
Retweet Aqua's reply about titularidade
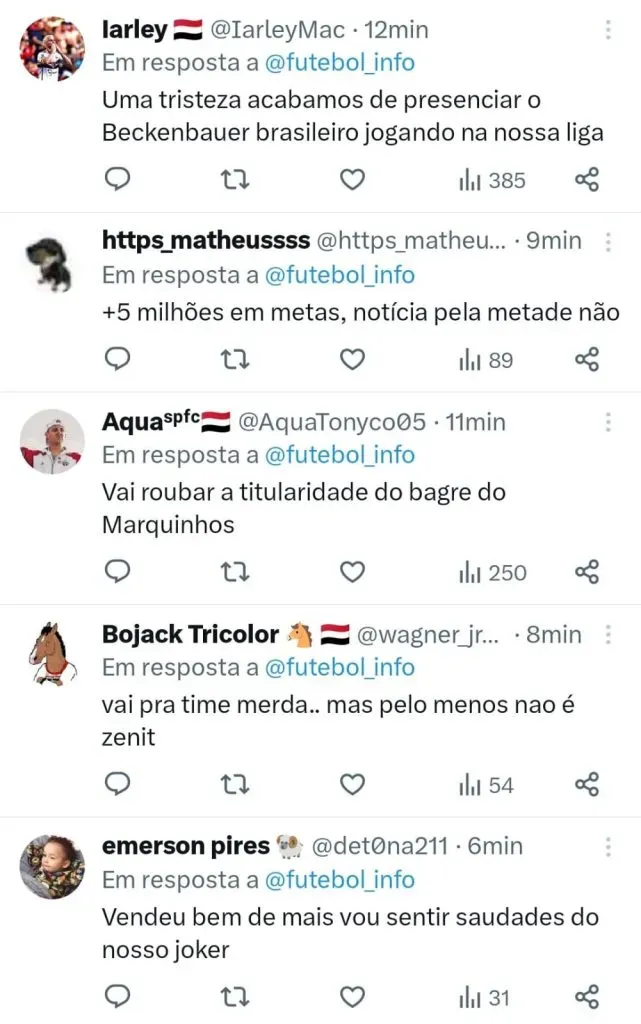234,571
